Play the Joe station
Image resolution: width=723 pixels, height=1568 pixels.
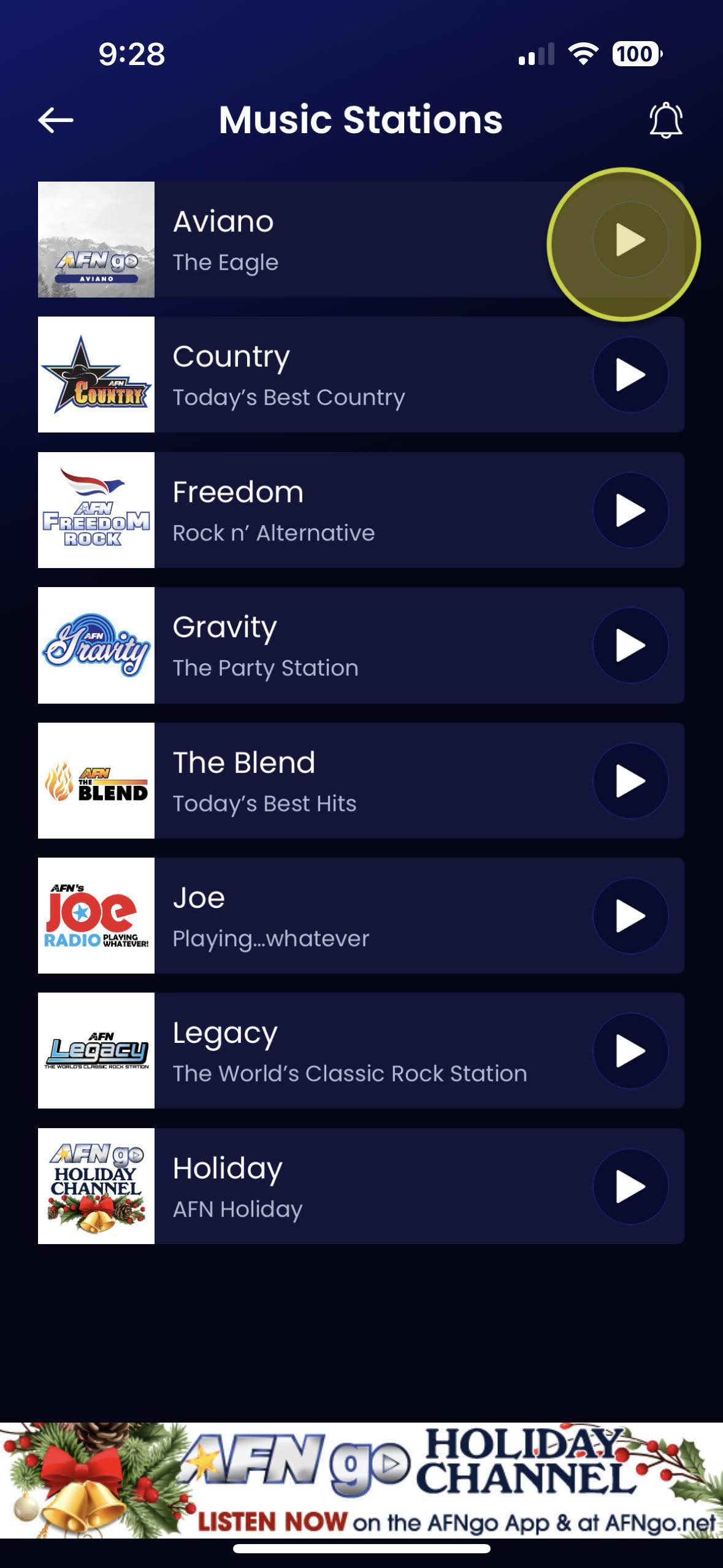point(630,916)
